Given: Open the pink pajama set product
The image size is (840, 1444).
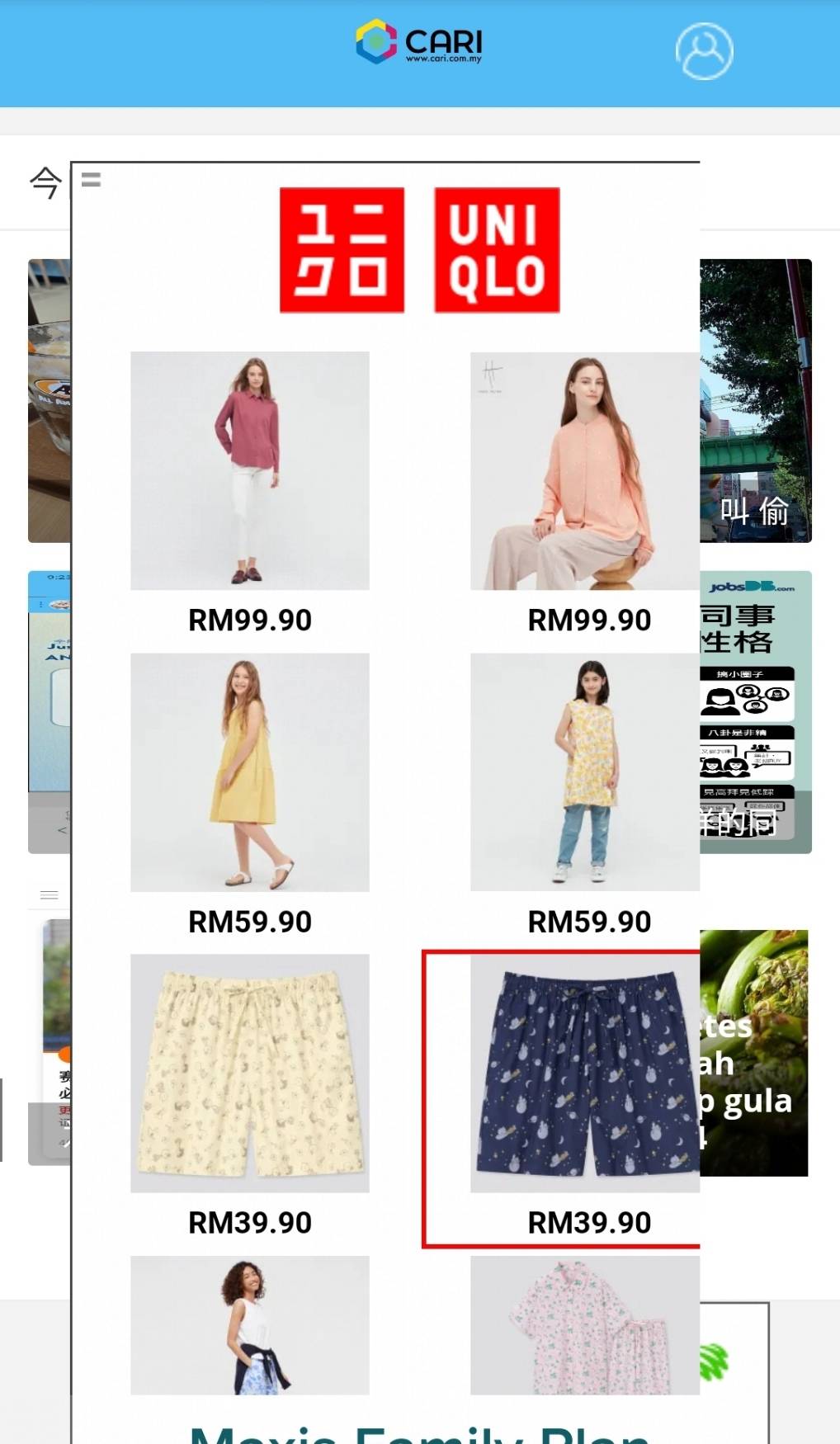Looking at the screenshot, I should [x=585, y=1325].
